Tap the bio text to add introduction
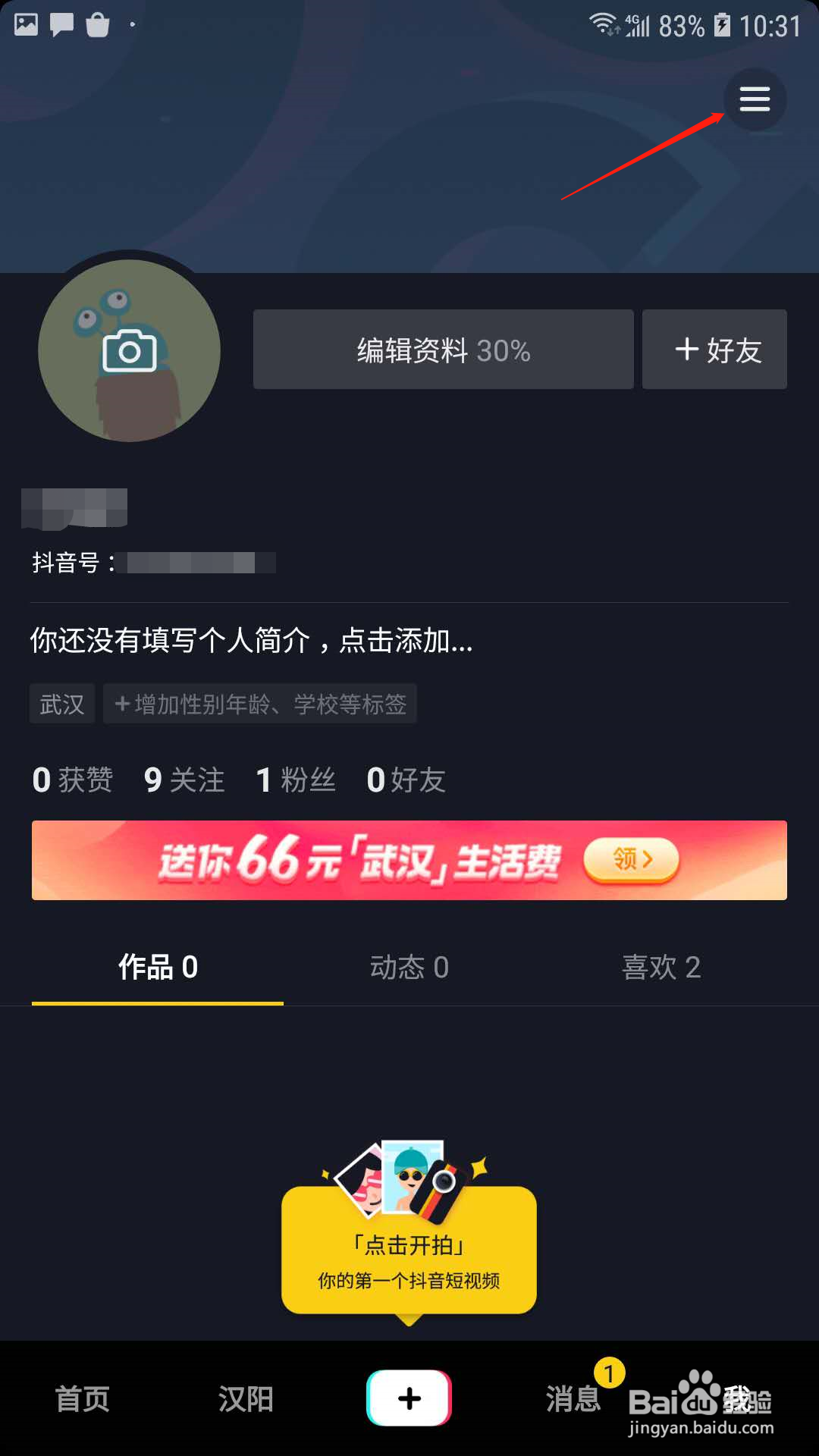The image size is (819, 1456). coord(250,642)
